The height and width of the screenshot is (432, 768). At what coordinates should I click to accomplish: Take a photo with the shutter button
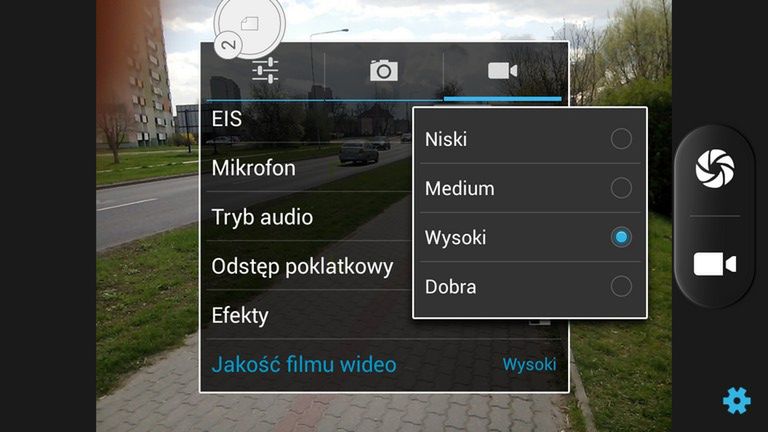coord(714,168)
